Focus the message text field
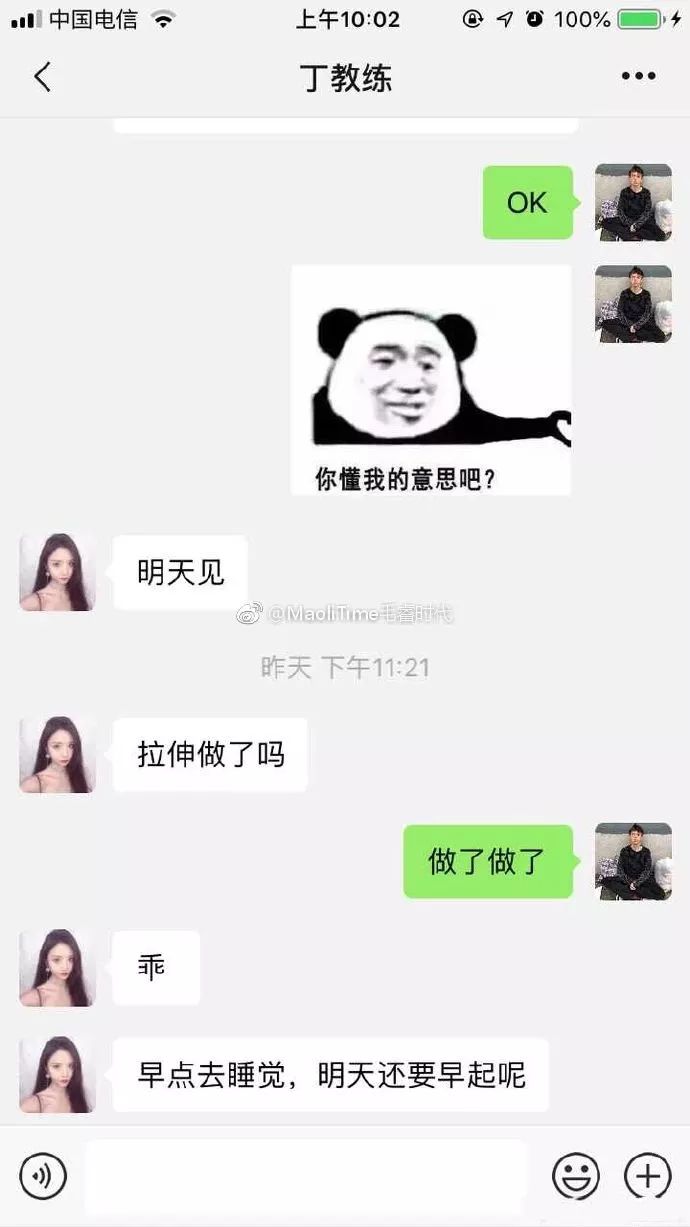The image size is (690, 1227). point(305,1175)
